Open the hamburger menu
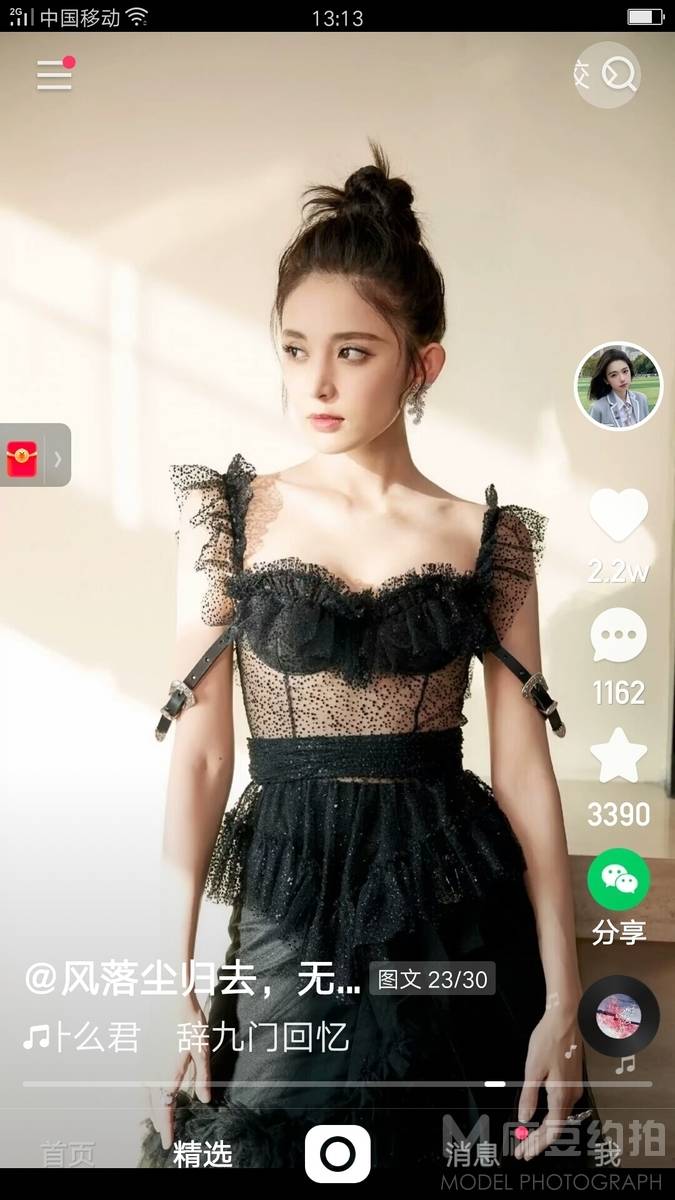This screenshot has height=1200, width=675. (x=55, y=75)
